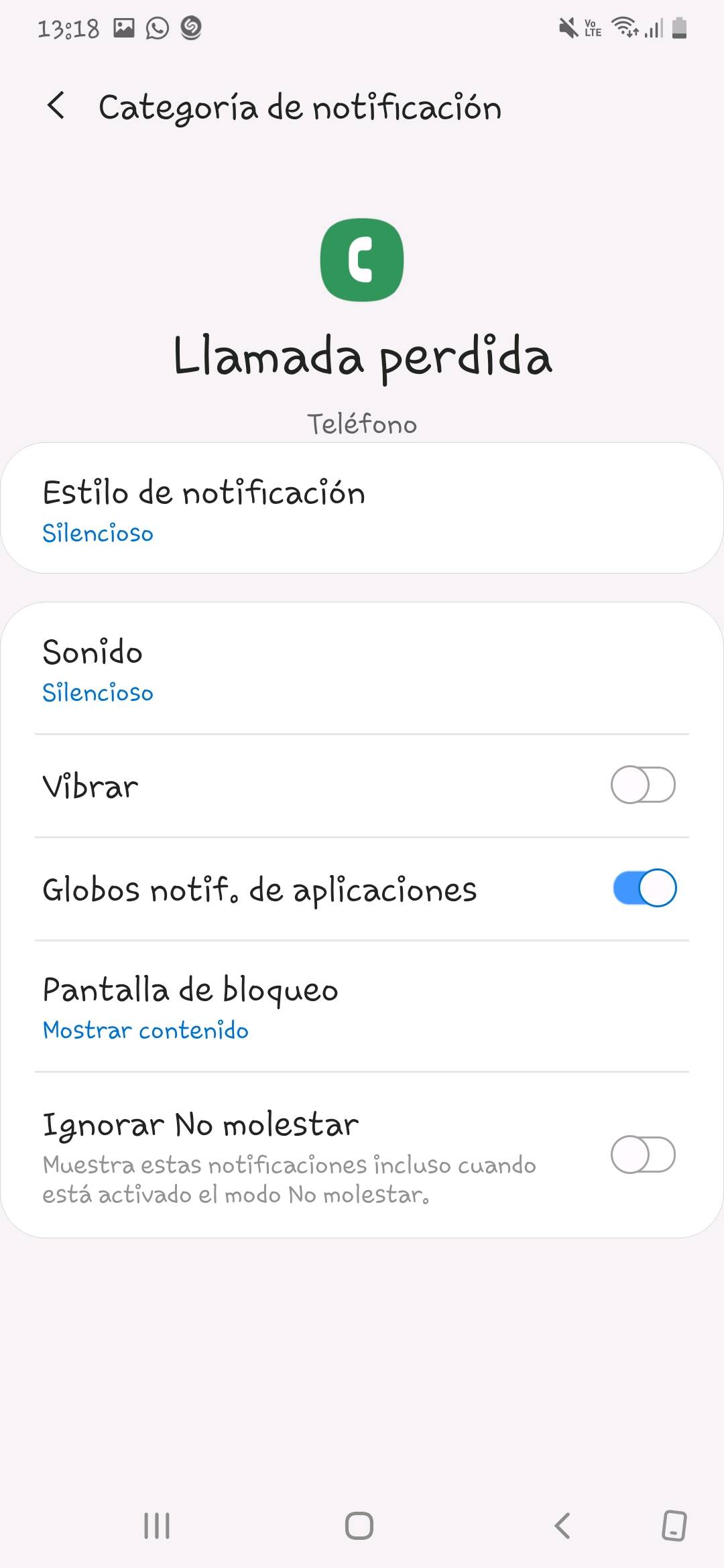
Task: Open recent apps from navigation bar
Action: pyautogui.click(x=157, y=1526)
